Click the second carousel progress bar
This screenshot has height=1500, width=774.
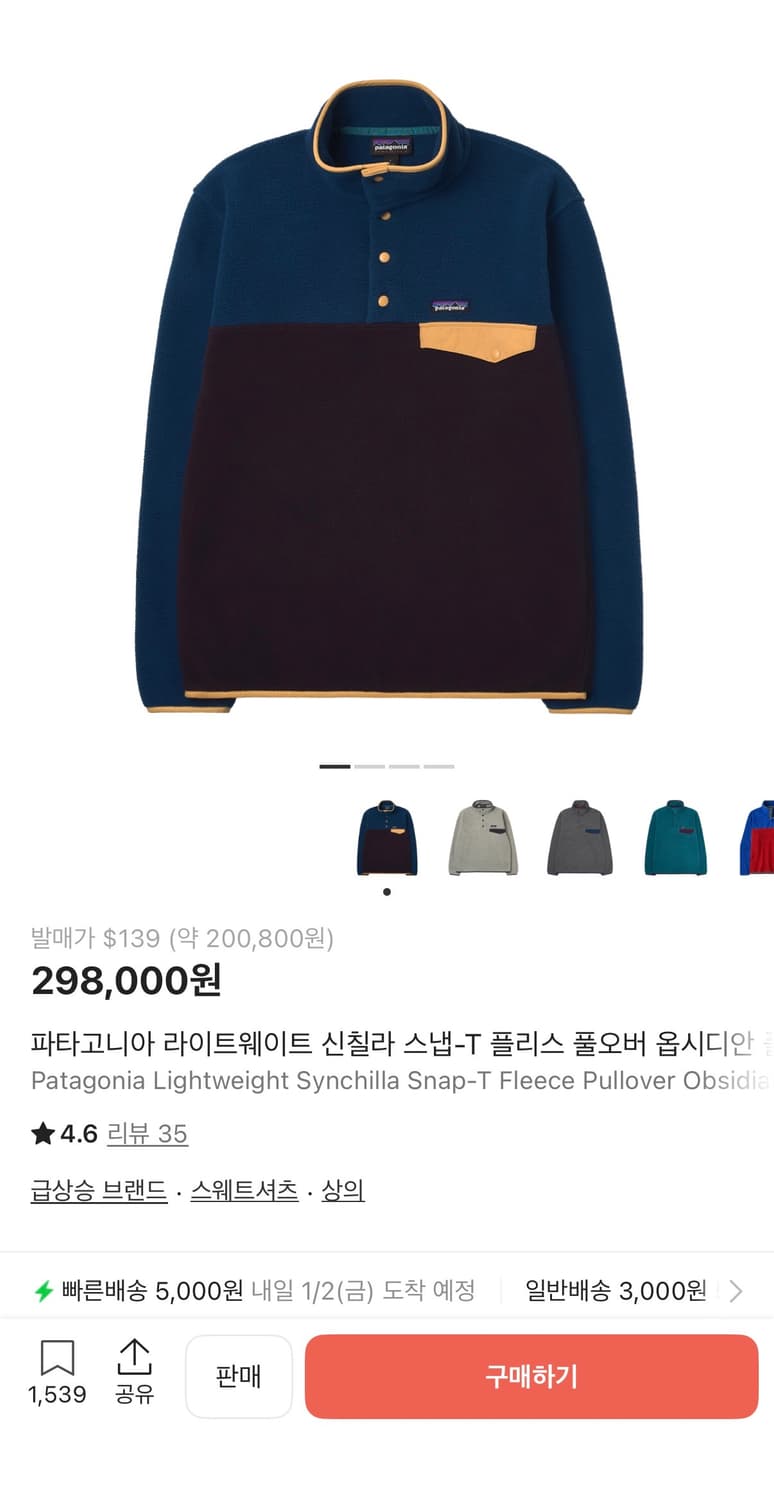coord(370,765)
